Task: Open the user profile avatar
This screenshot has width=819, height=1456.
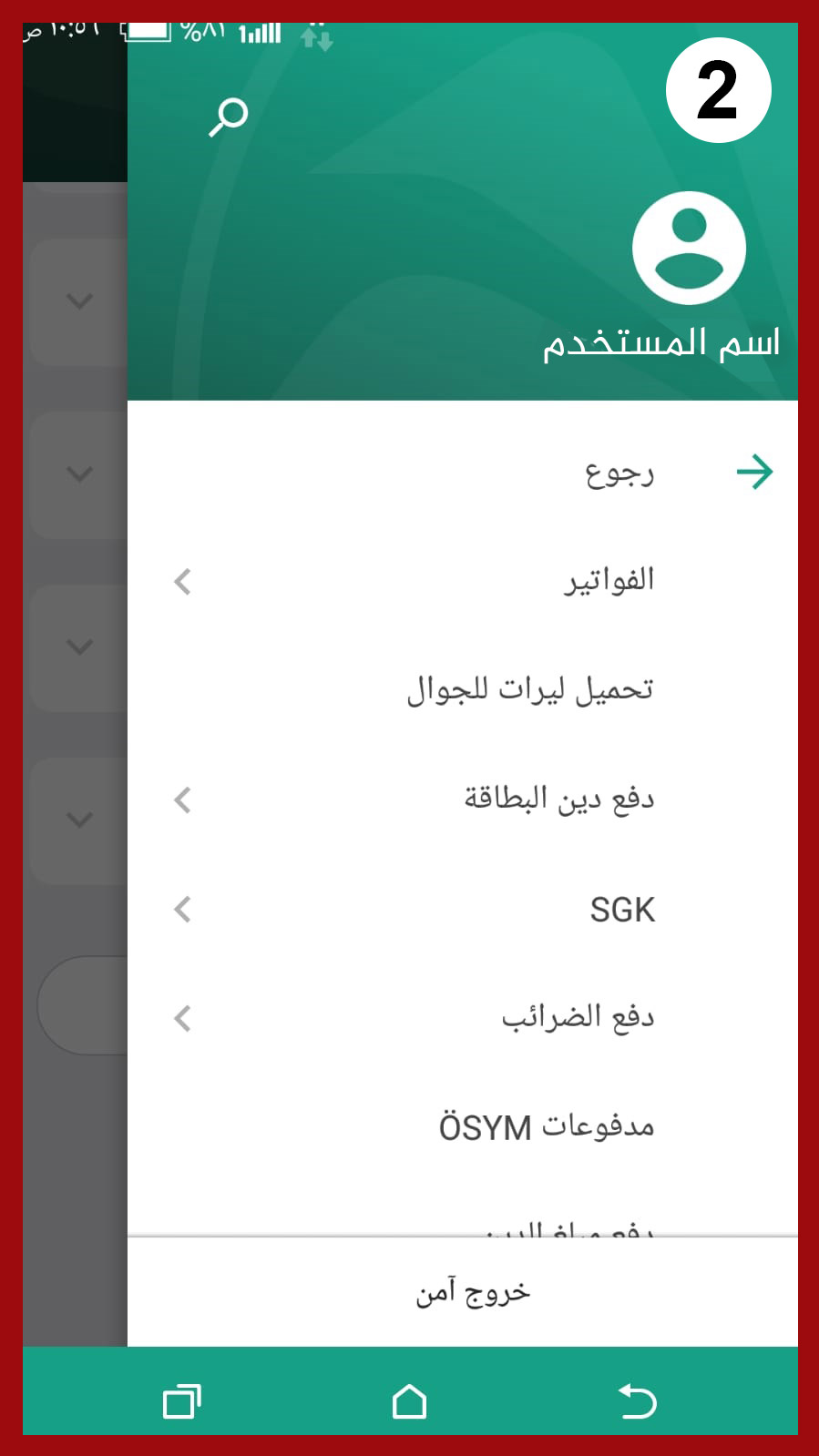Action: (x=689, y=248)
